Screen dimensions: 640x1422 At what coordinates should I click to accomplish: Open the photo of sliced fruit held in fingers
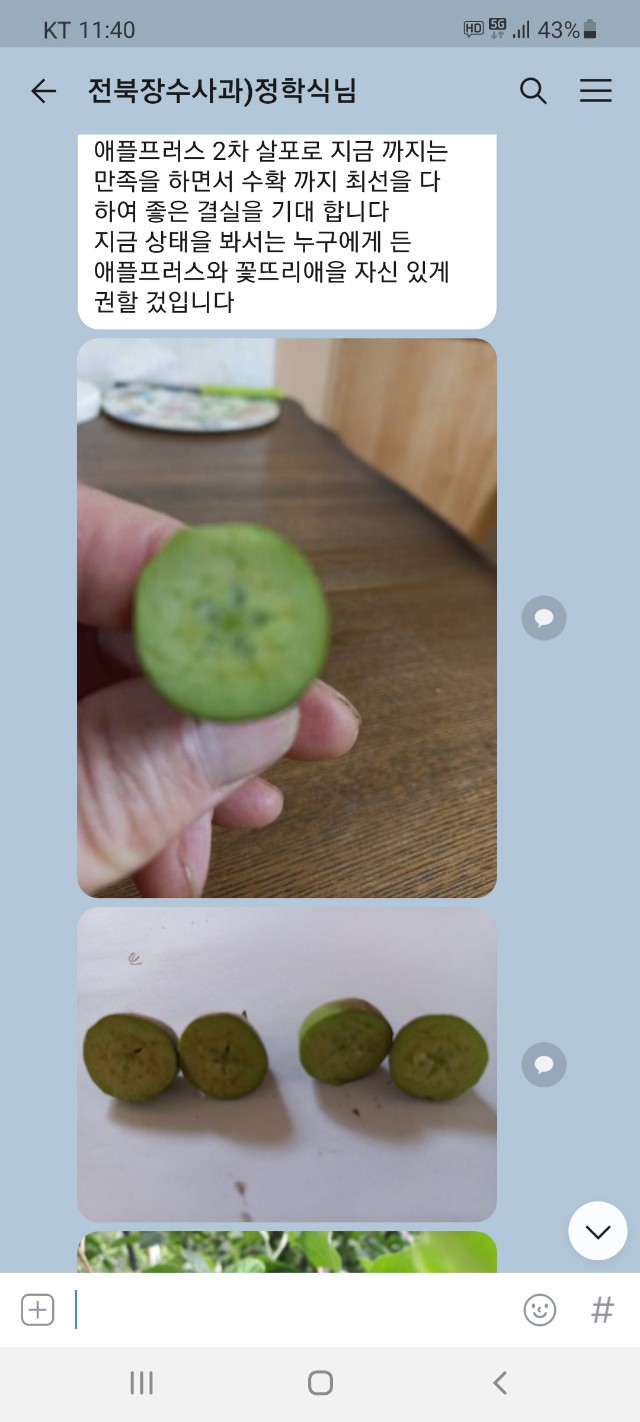(x=287, y=617)
